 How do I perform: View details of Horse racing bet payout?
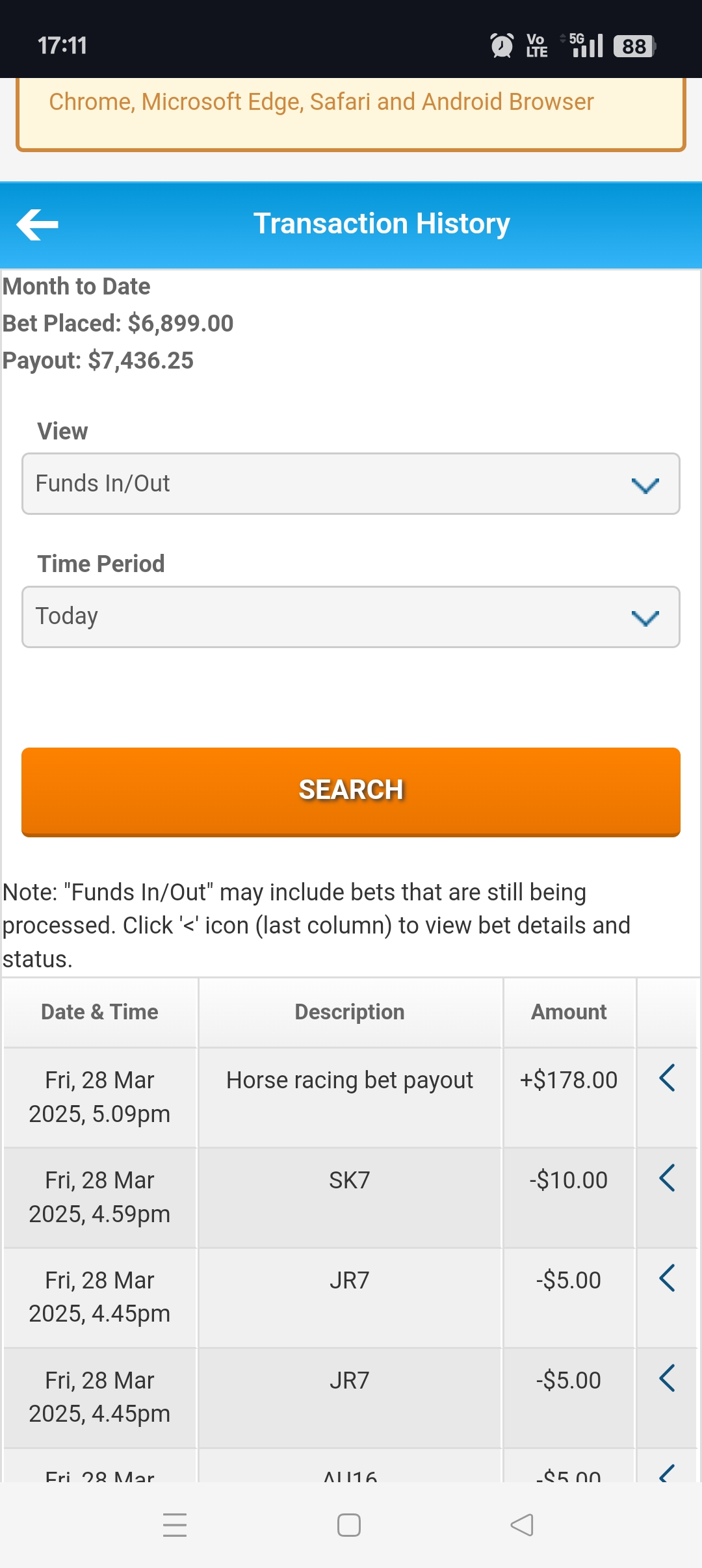(668, 1078)
